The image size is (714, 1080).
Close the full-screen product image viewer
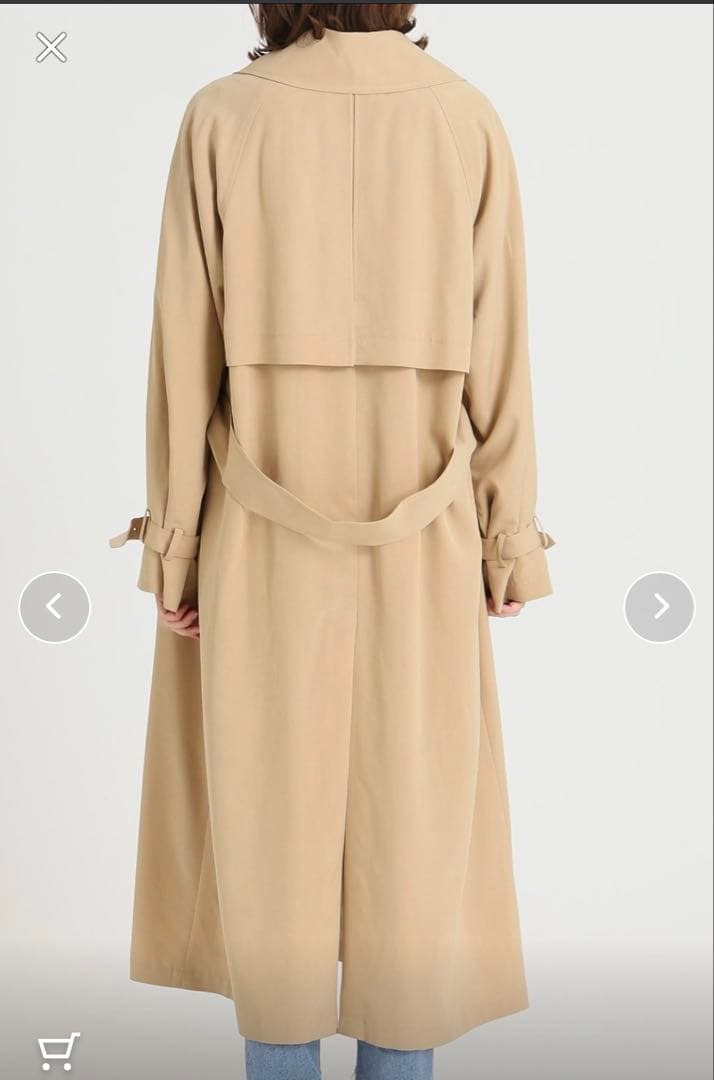[x=52, y=48]
